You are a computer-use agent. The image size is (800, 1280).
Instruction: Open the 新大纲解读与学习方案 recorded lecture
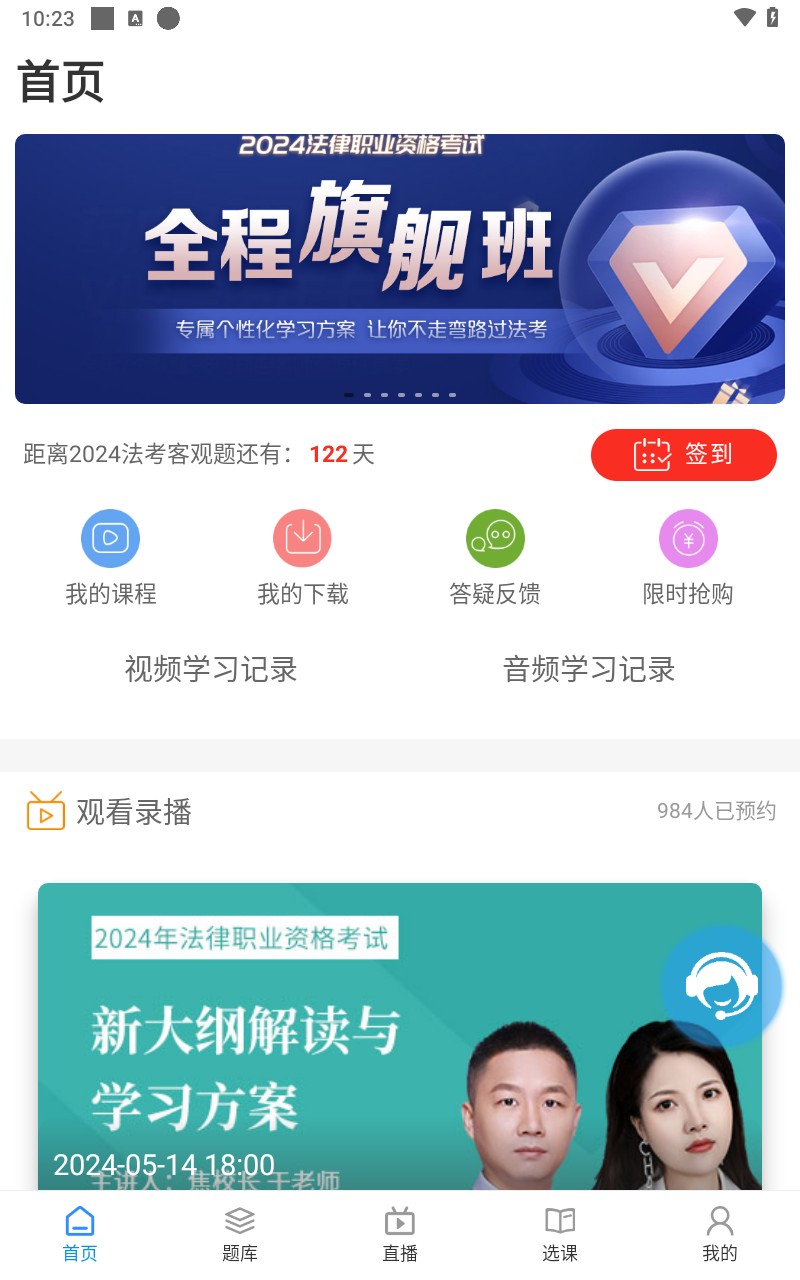coord(400,1030)
